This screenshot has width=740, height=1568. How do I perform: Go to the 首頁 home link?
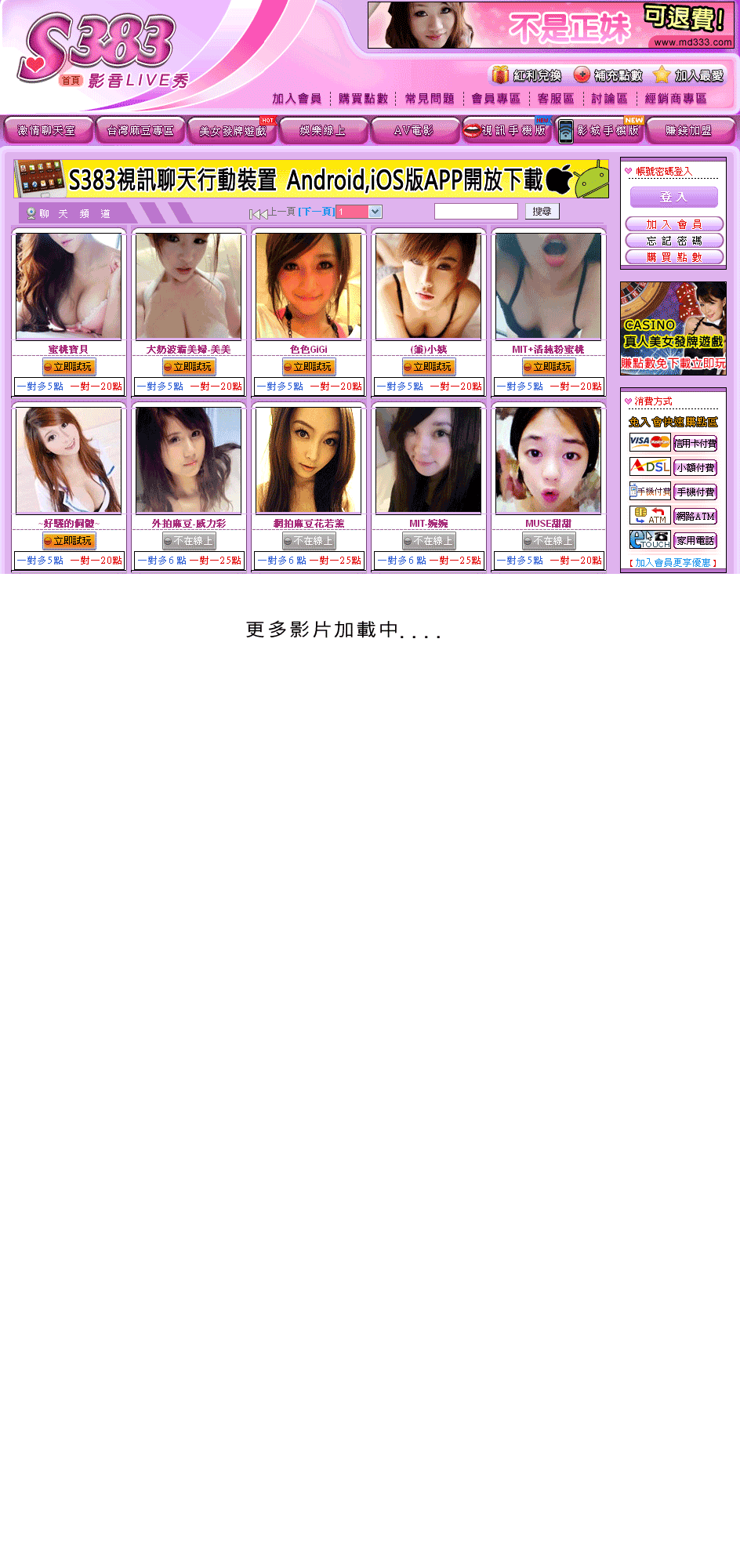pyautogui.click(x=70, y=81)
